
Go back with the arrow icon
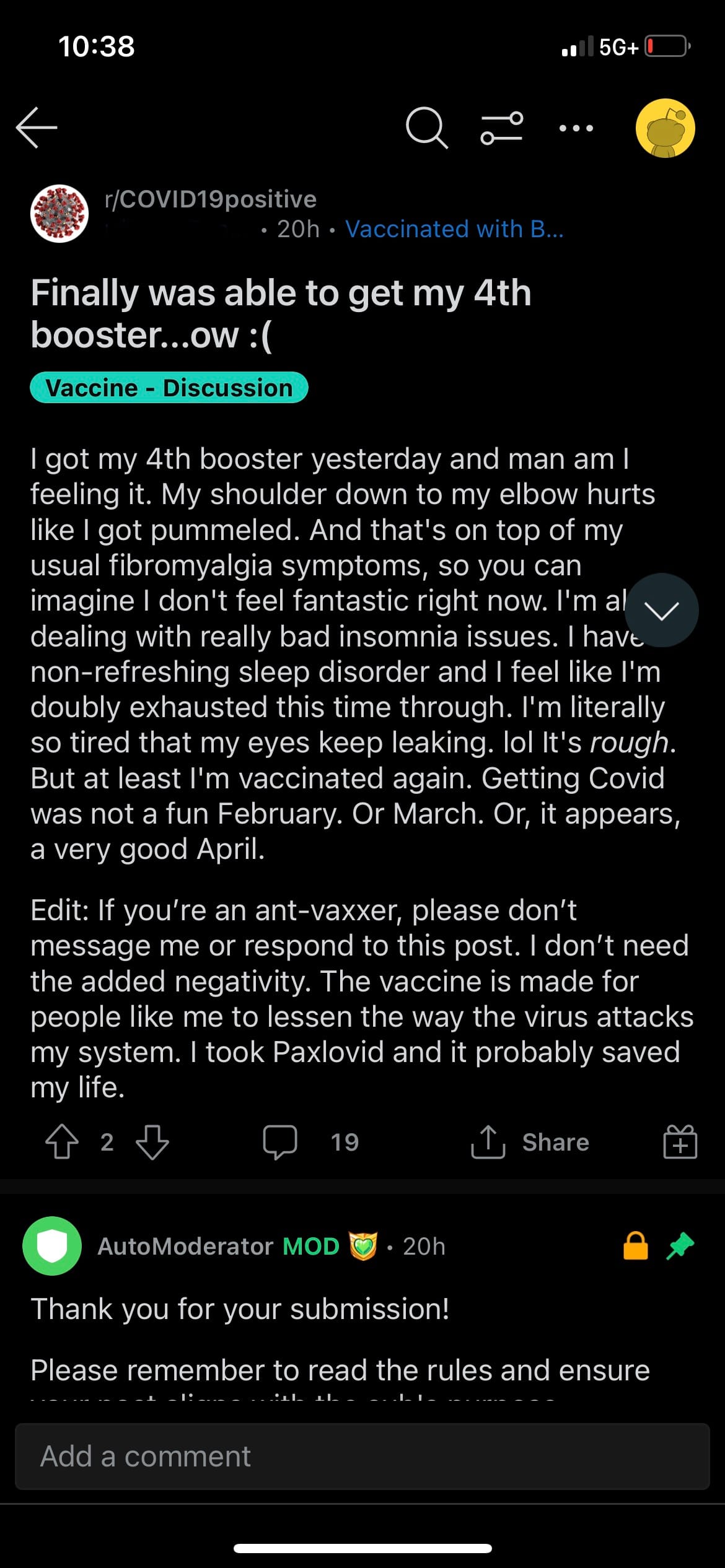(x=37, y=128)
